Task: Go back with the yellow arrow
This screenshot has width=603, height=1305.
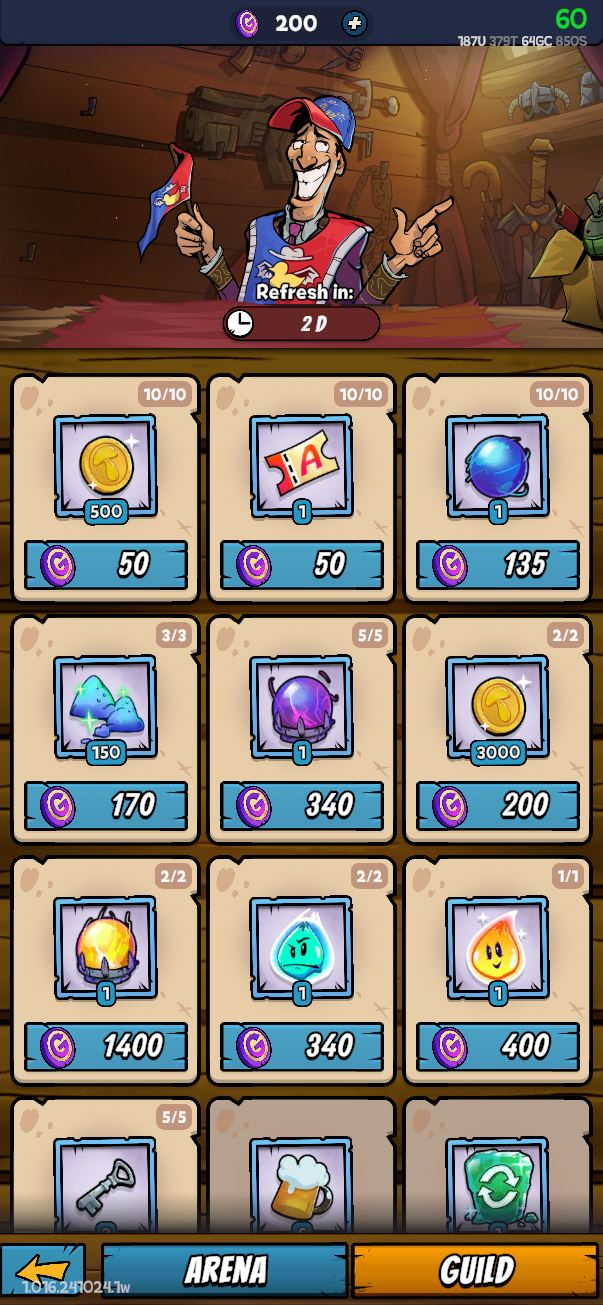Action: coord(43,1271)
